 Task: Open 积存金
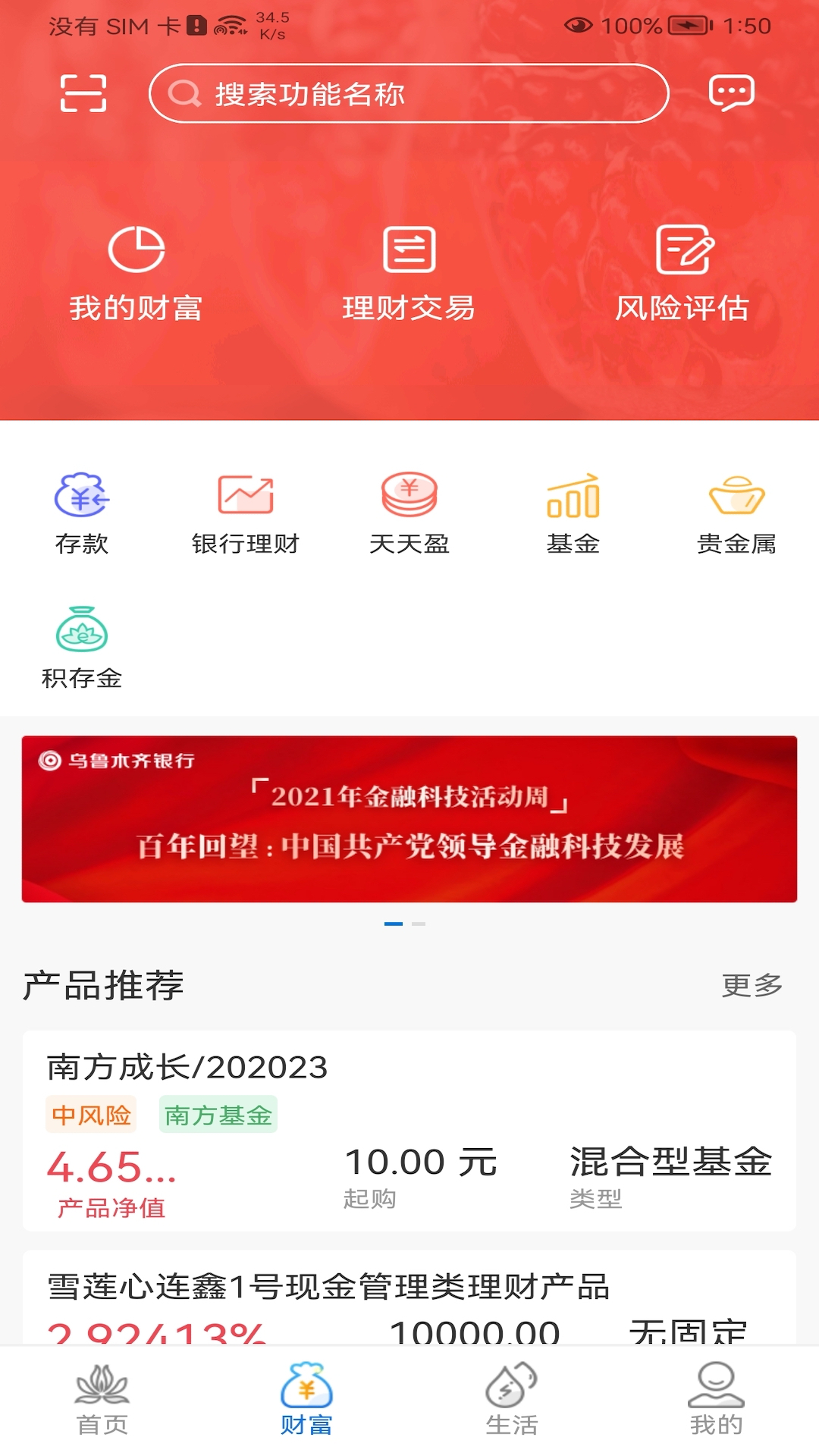[x=82, y=648]
